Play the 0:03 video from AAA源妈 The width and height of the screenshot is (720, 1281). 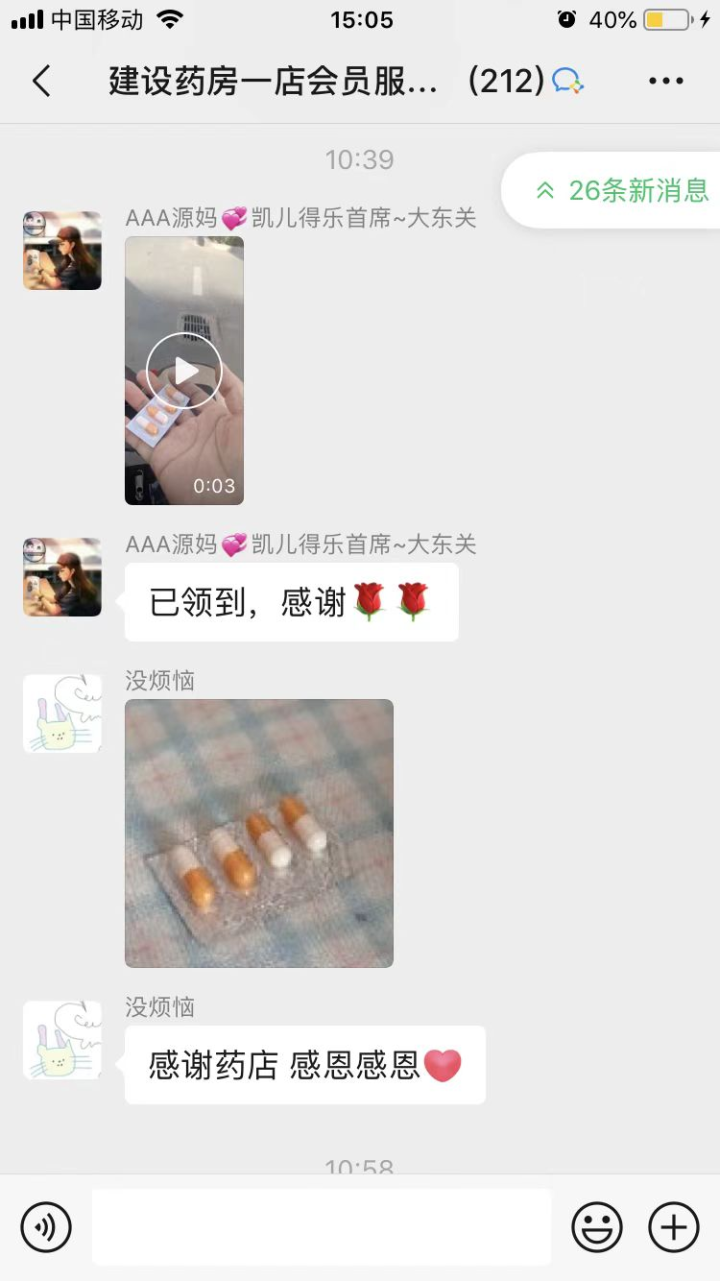(x=184, y=371)
